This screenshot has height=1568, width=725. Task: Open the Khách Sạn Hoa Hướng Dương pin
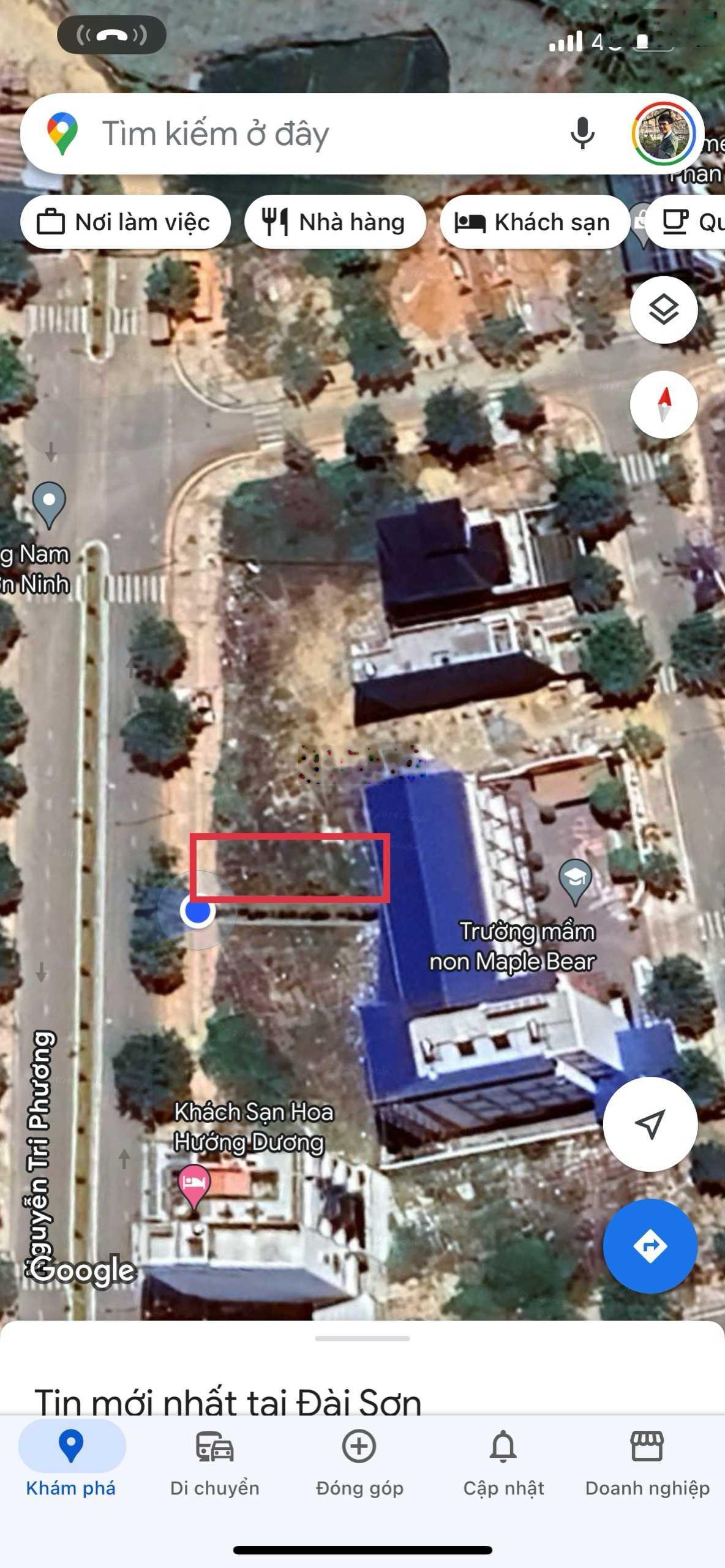[194, 1183]
